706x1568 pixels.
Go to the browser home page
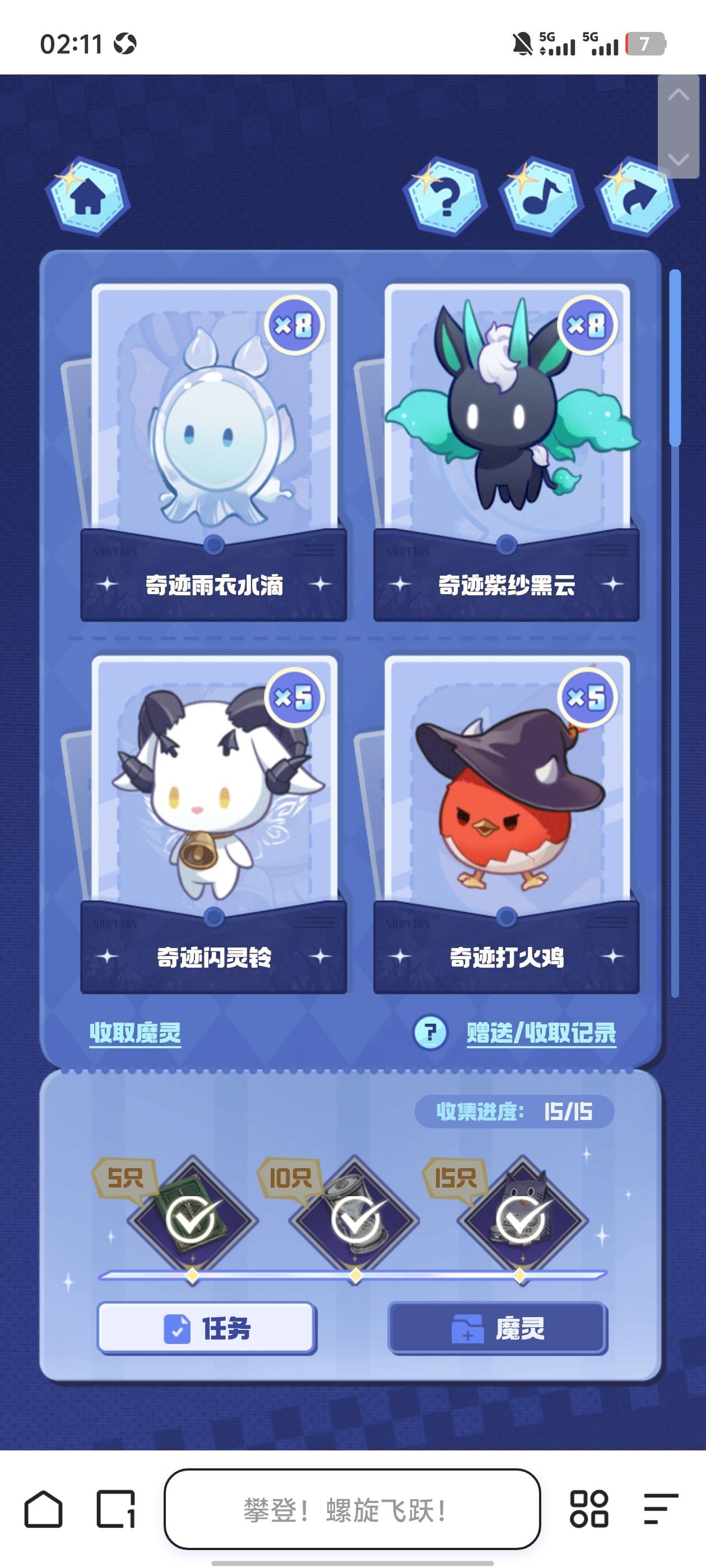43,1509
